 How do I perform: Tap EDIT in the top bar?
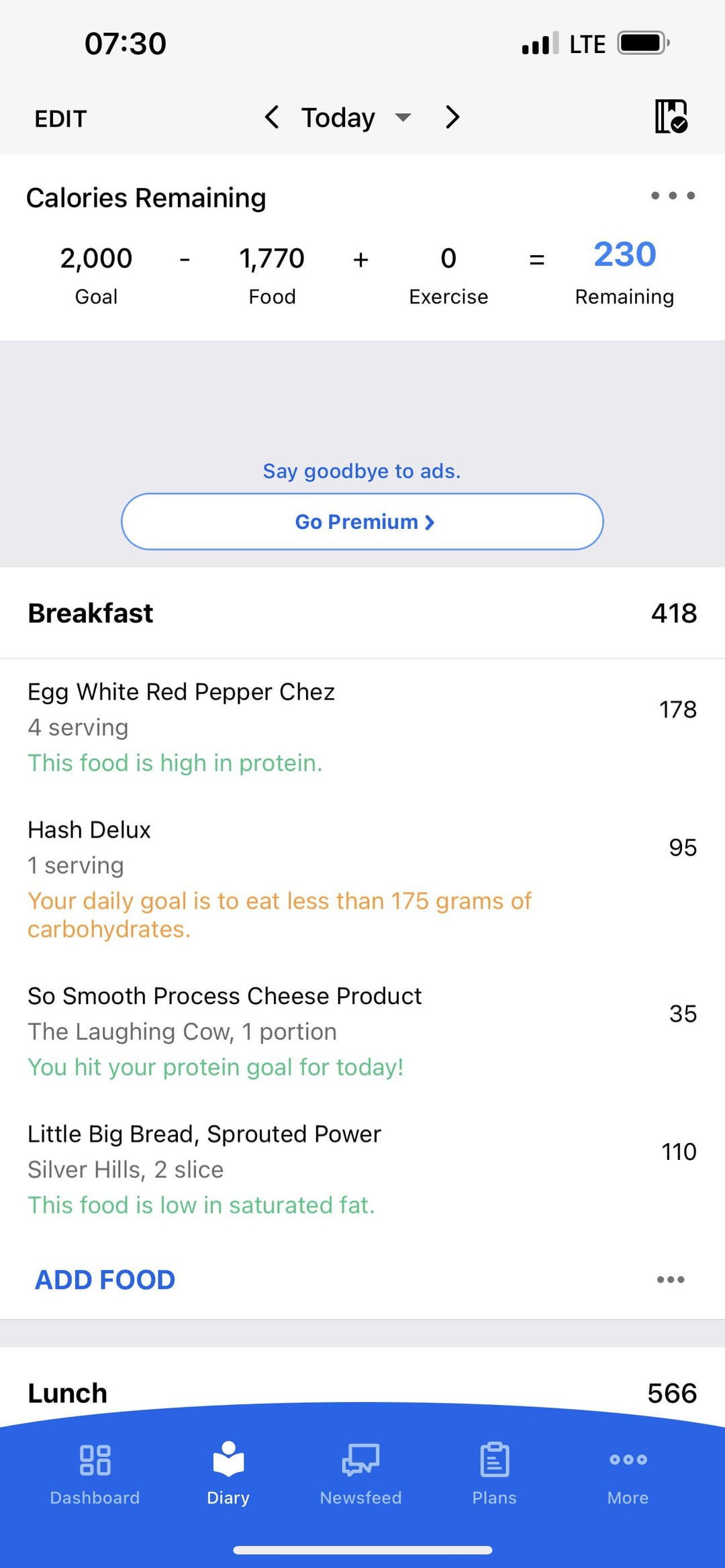point(60,119)
